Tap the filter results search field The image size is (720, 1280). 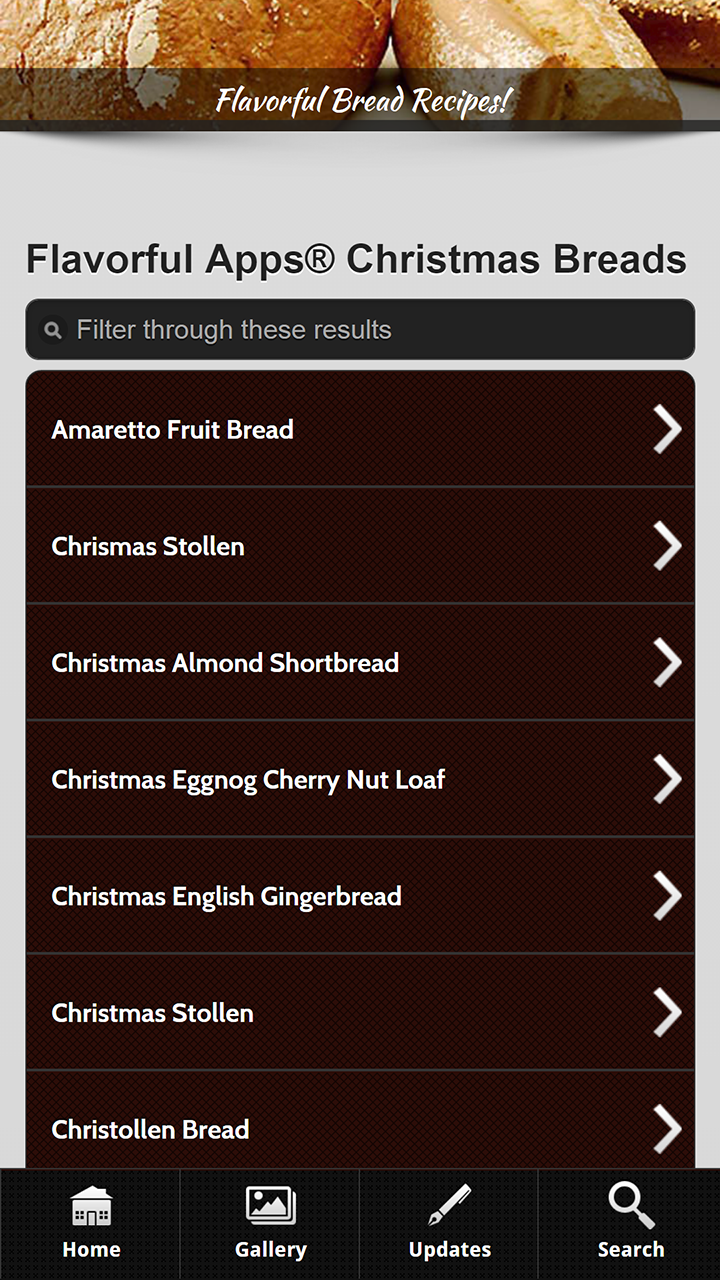coord(360,330)
